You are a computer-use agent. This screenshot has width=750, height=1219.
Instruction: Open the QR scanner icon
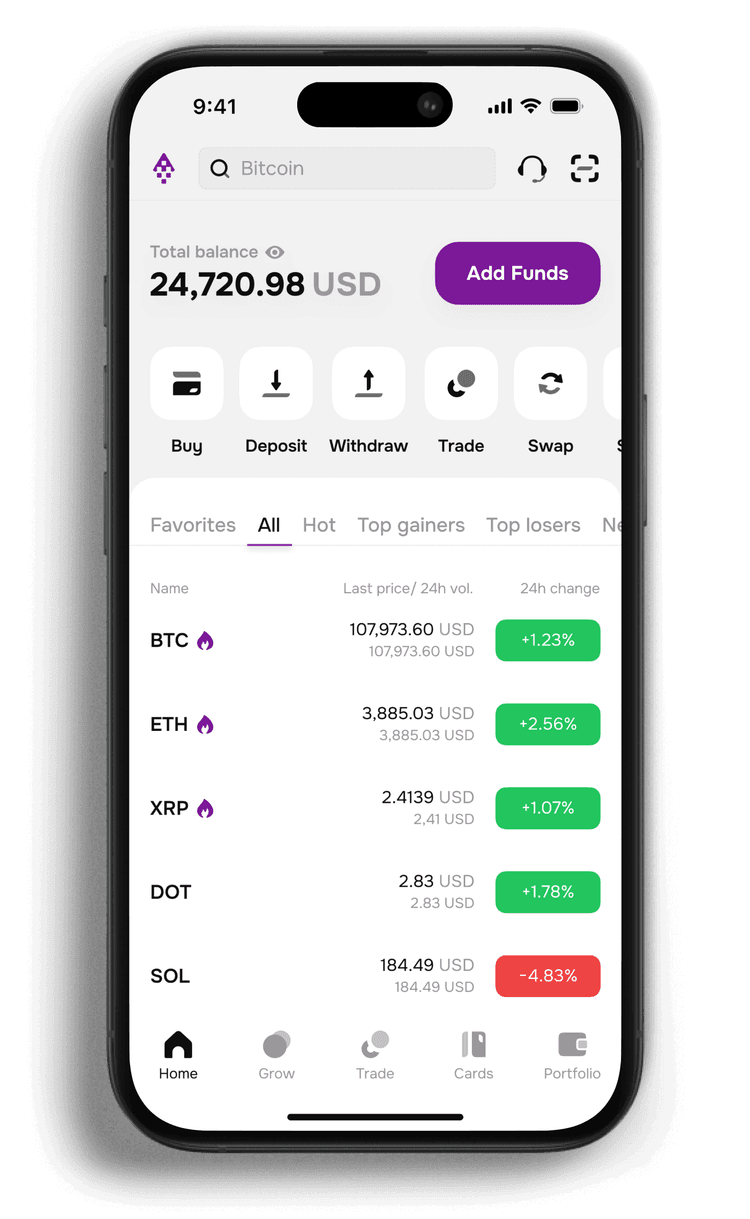585,168
